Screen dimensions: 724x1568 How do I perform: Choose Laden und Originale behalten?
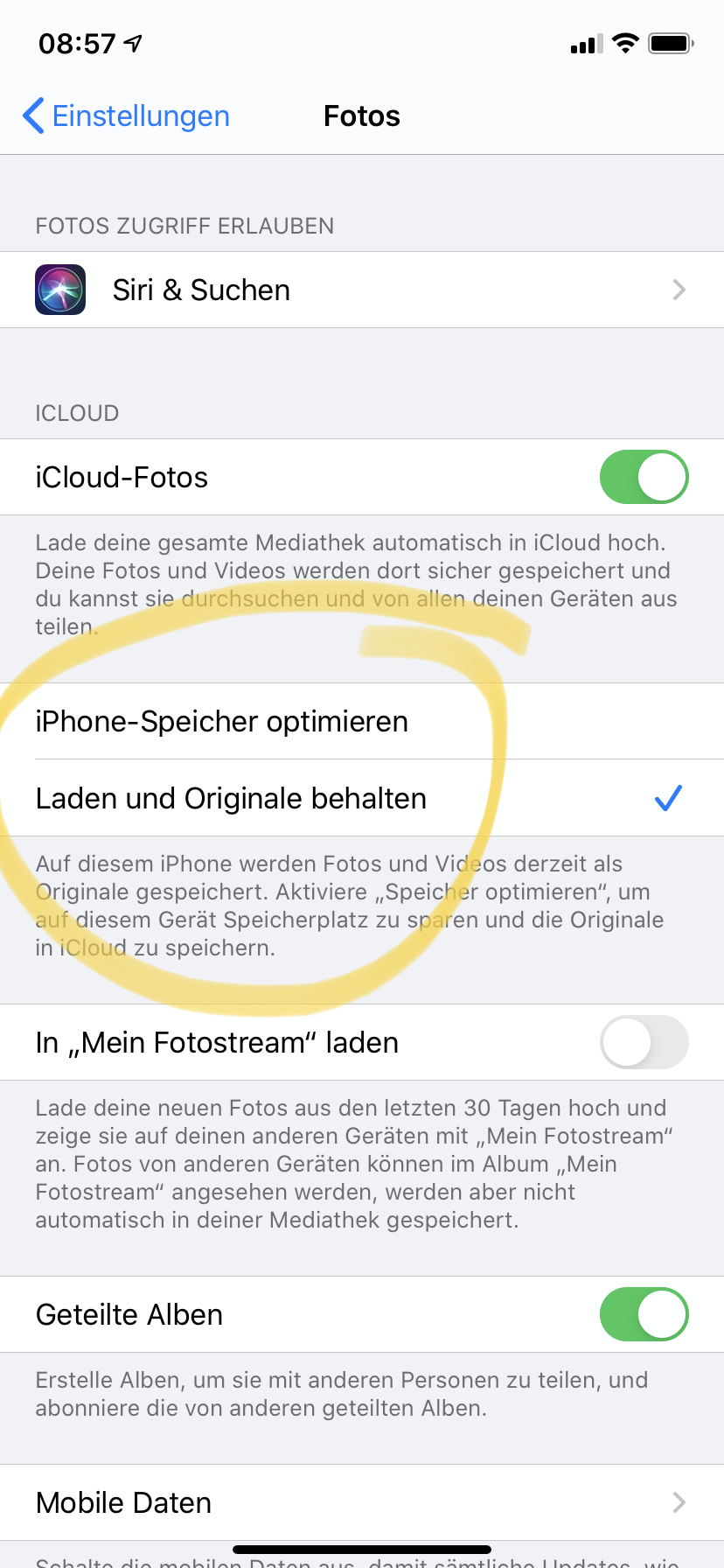tap(361, 798)
